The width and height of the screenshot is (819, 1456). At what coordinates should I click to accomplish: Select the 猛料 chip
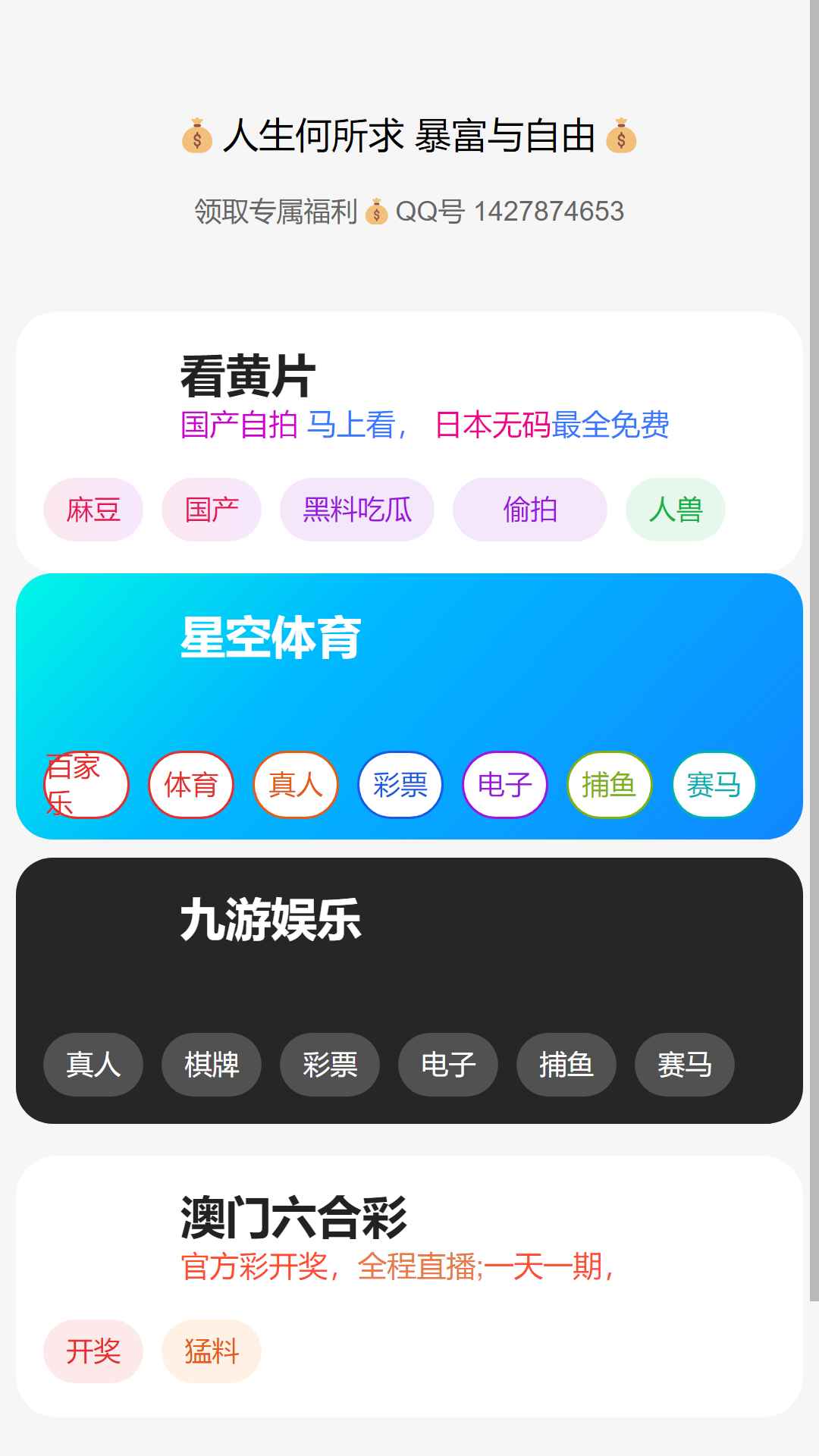coord(212,1351)
